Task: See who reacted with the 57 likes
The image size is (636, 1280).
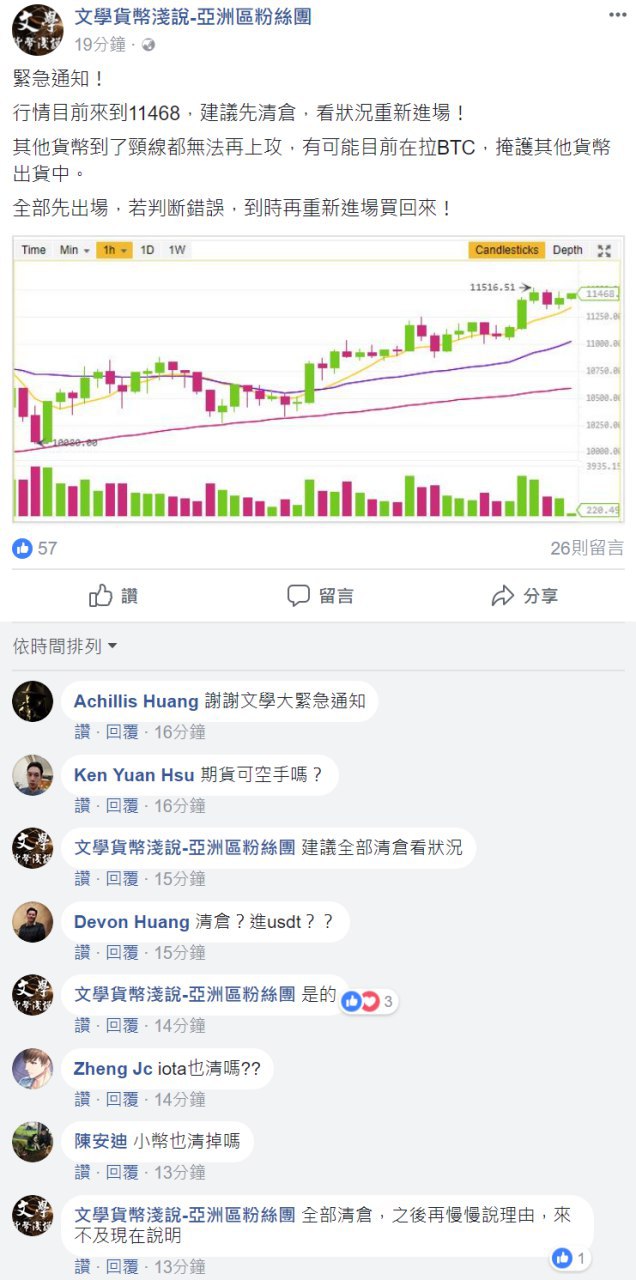Action: (x=36, y=548)
